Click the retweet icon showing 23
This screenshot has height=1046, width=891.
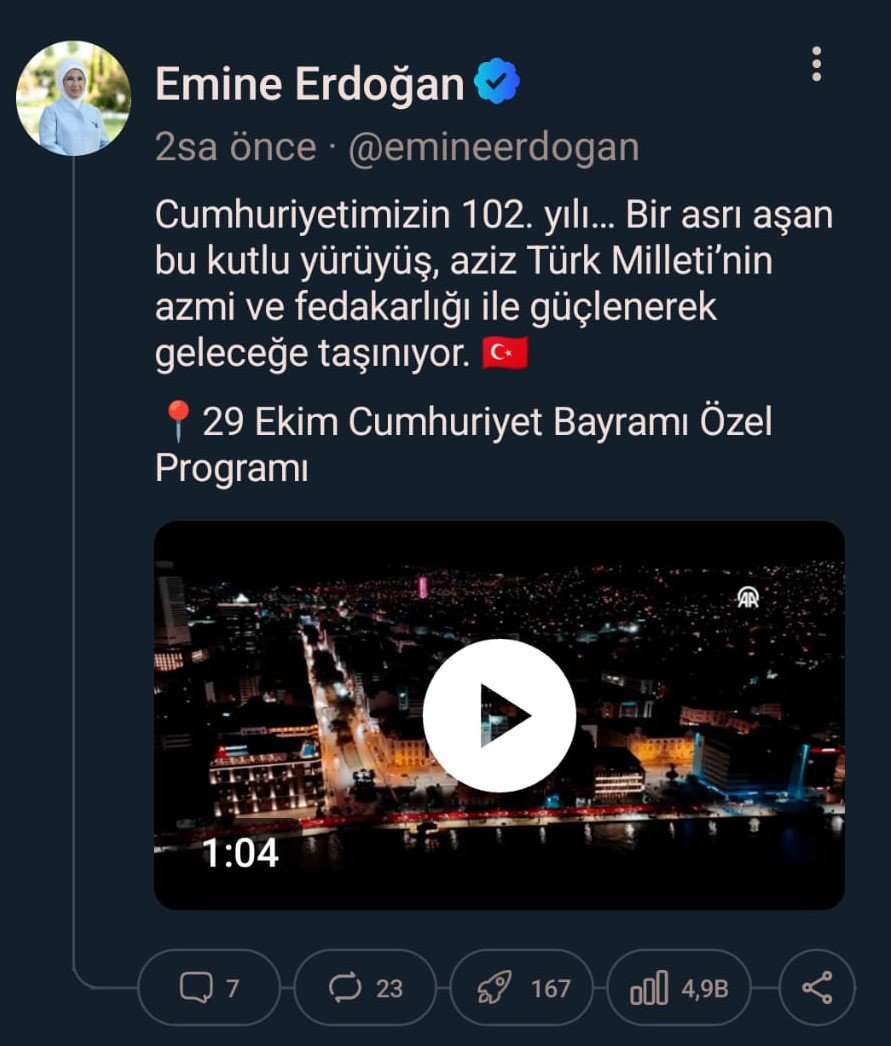tap(345, 987)
